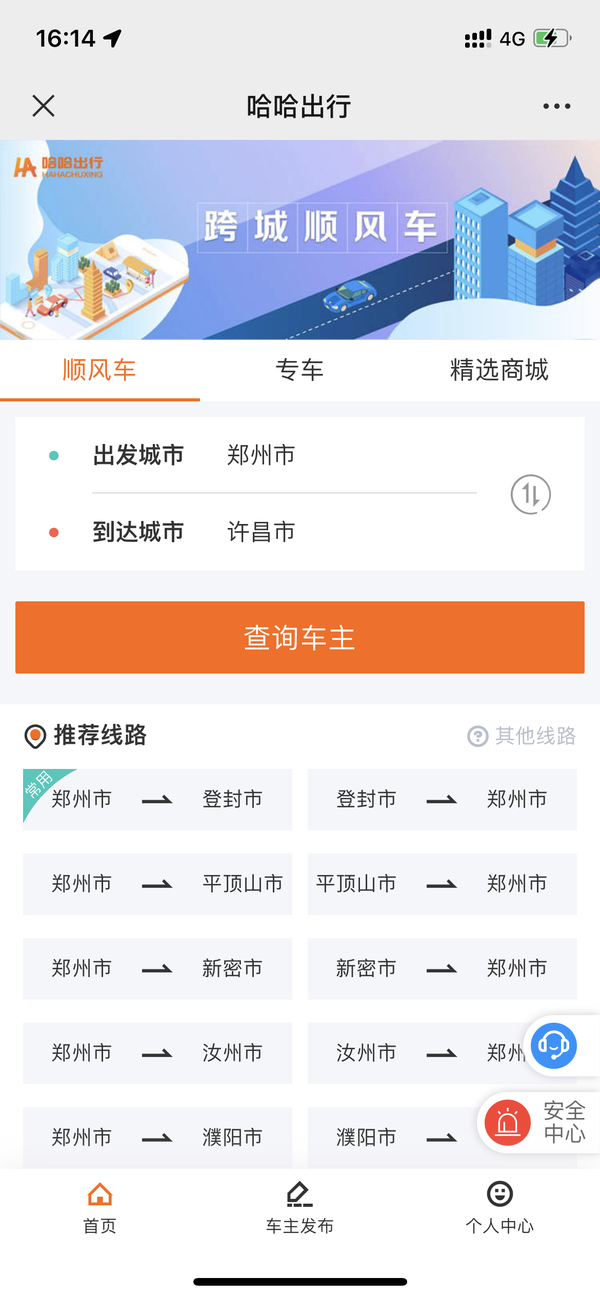Switch to the 专车 tab

(x=299, y=370)
